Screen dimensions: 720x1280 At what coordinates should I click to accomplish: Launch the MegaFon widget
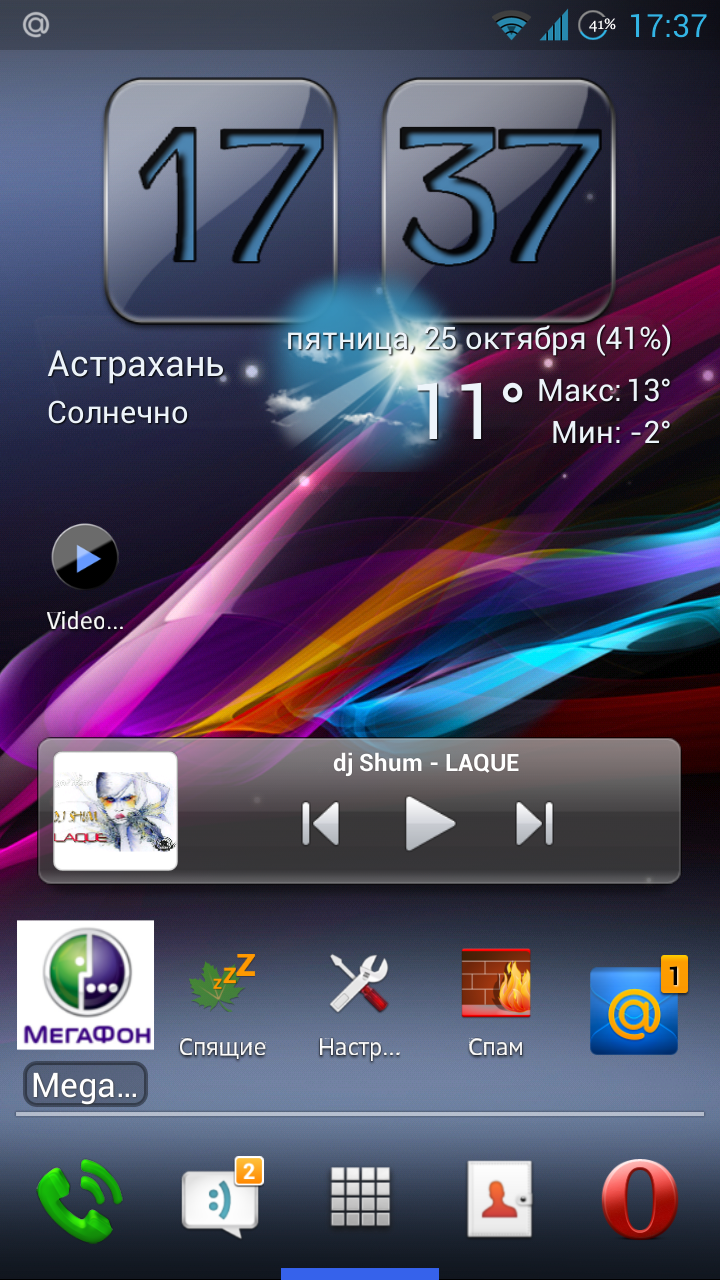click(x=85, y=1010)
